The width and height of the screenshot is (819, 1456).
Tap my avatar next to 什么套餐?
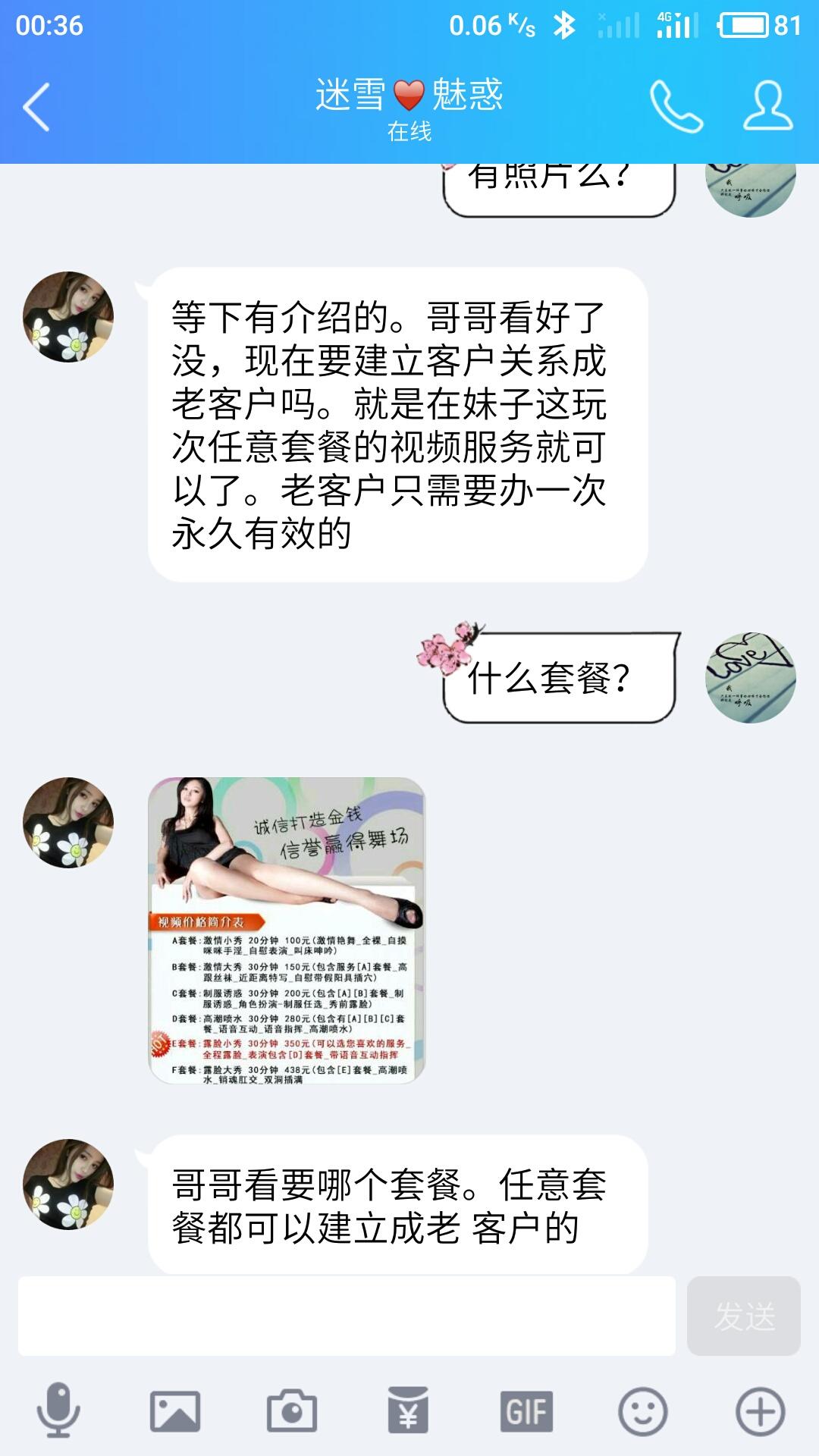(750, 677)
